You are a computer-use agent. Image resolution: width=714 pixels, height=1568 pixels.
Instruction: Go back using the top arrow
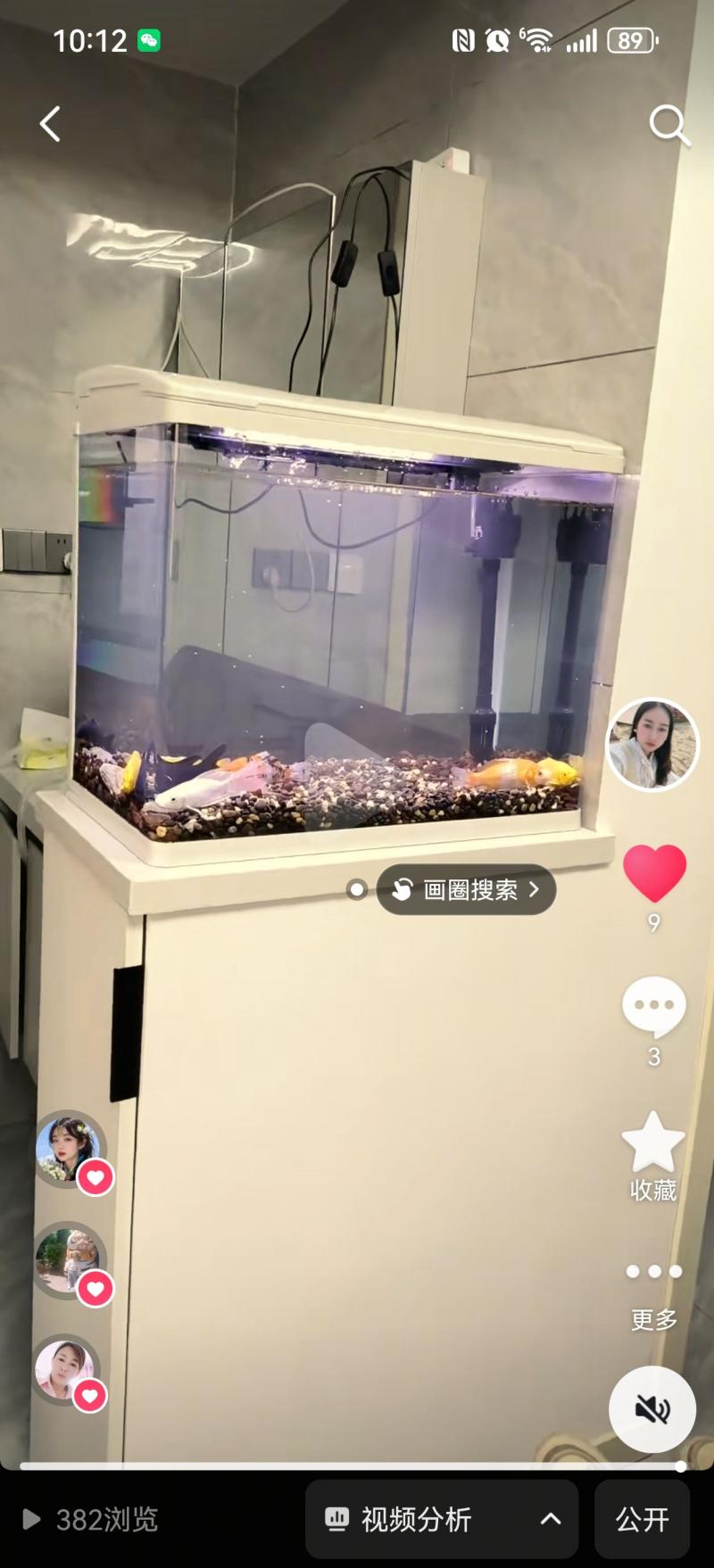pyautogui.click(x=51, y=124)
